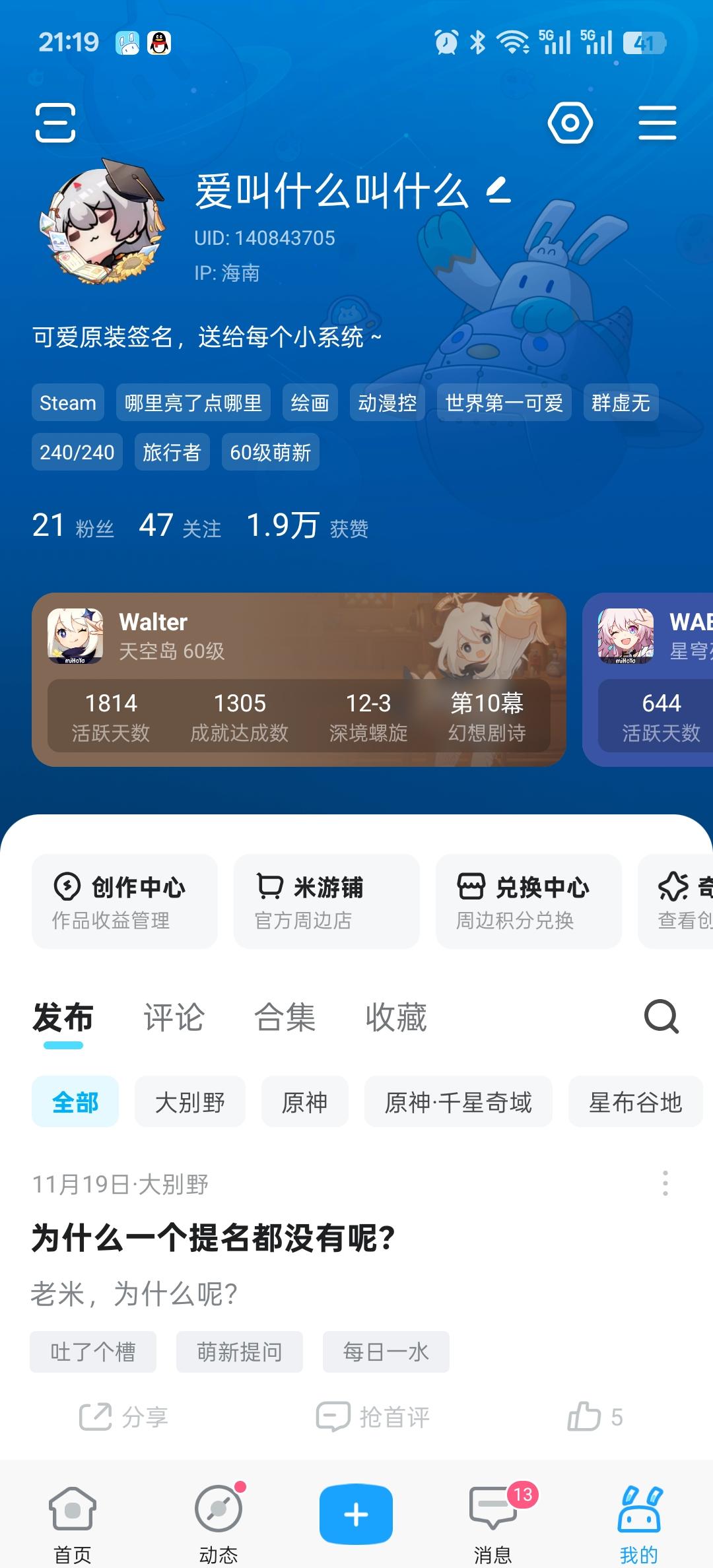This screenshot has width=713, height=1568.
Task: Select the 原神 filter chip
Action: [x=304, y=1101]
